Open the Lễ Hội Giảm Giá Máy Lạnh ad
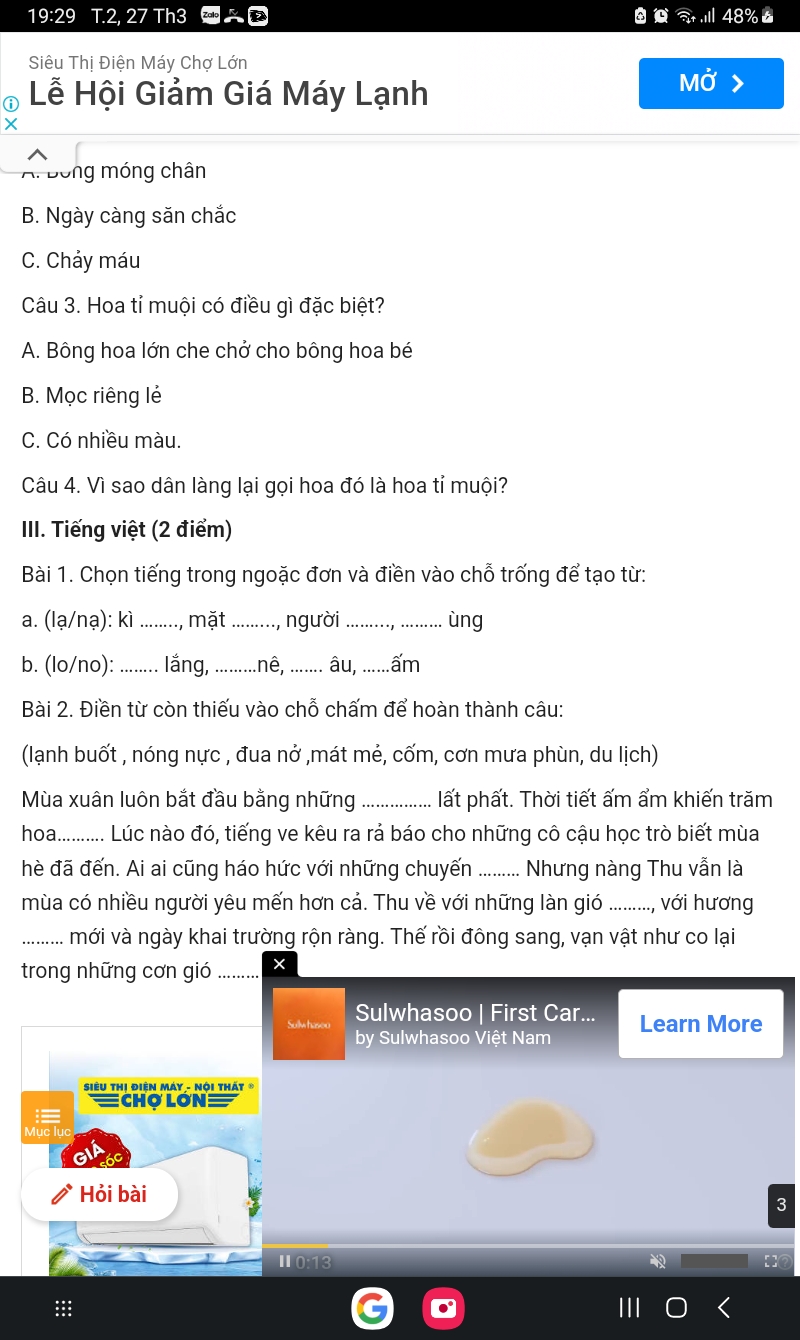The height and width of the screenshot is (1340, 800). pos(710,83)
